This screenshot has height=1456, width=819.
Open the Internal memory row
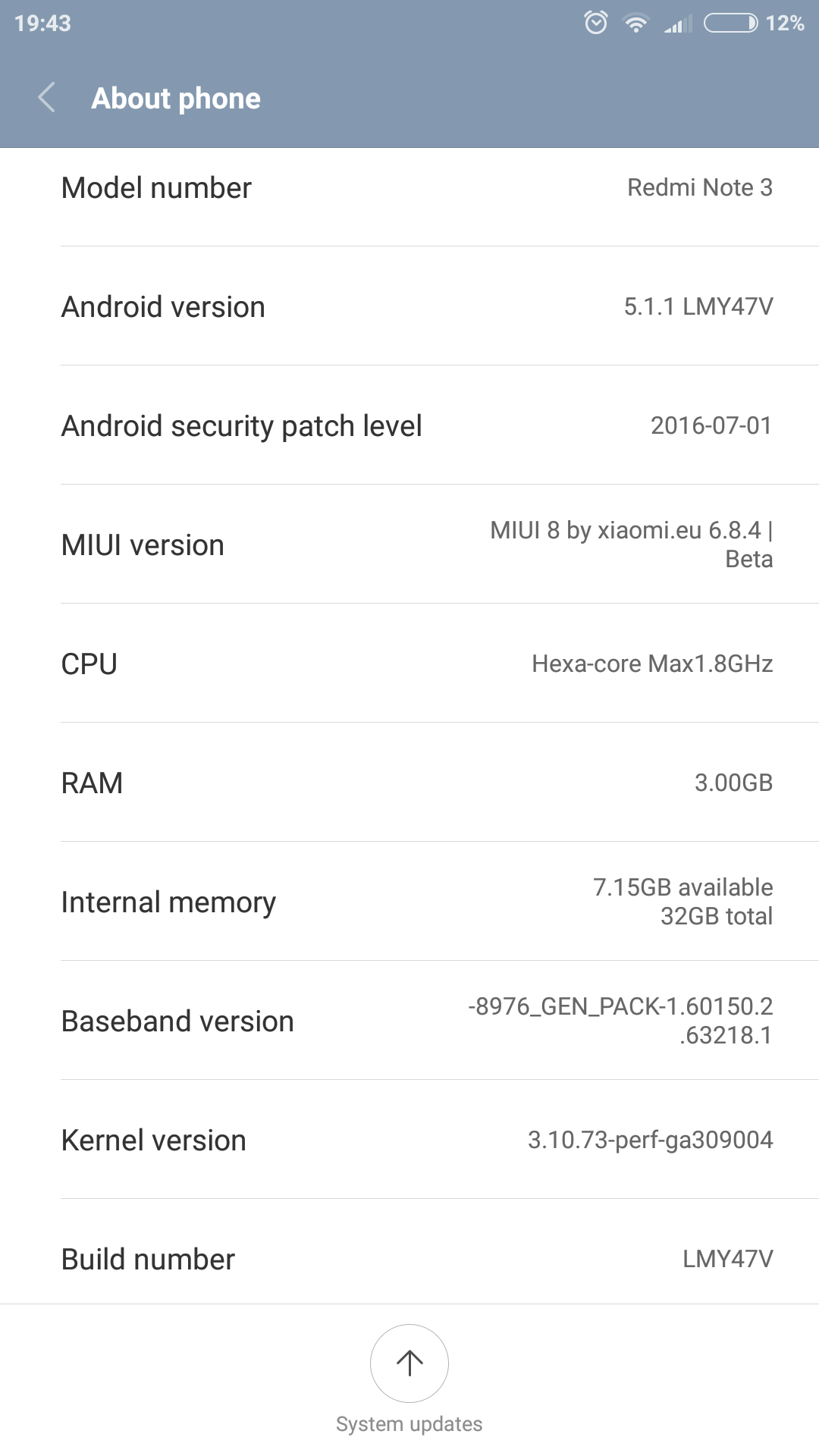(409, 902)
